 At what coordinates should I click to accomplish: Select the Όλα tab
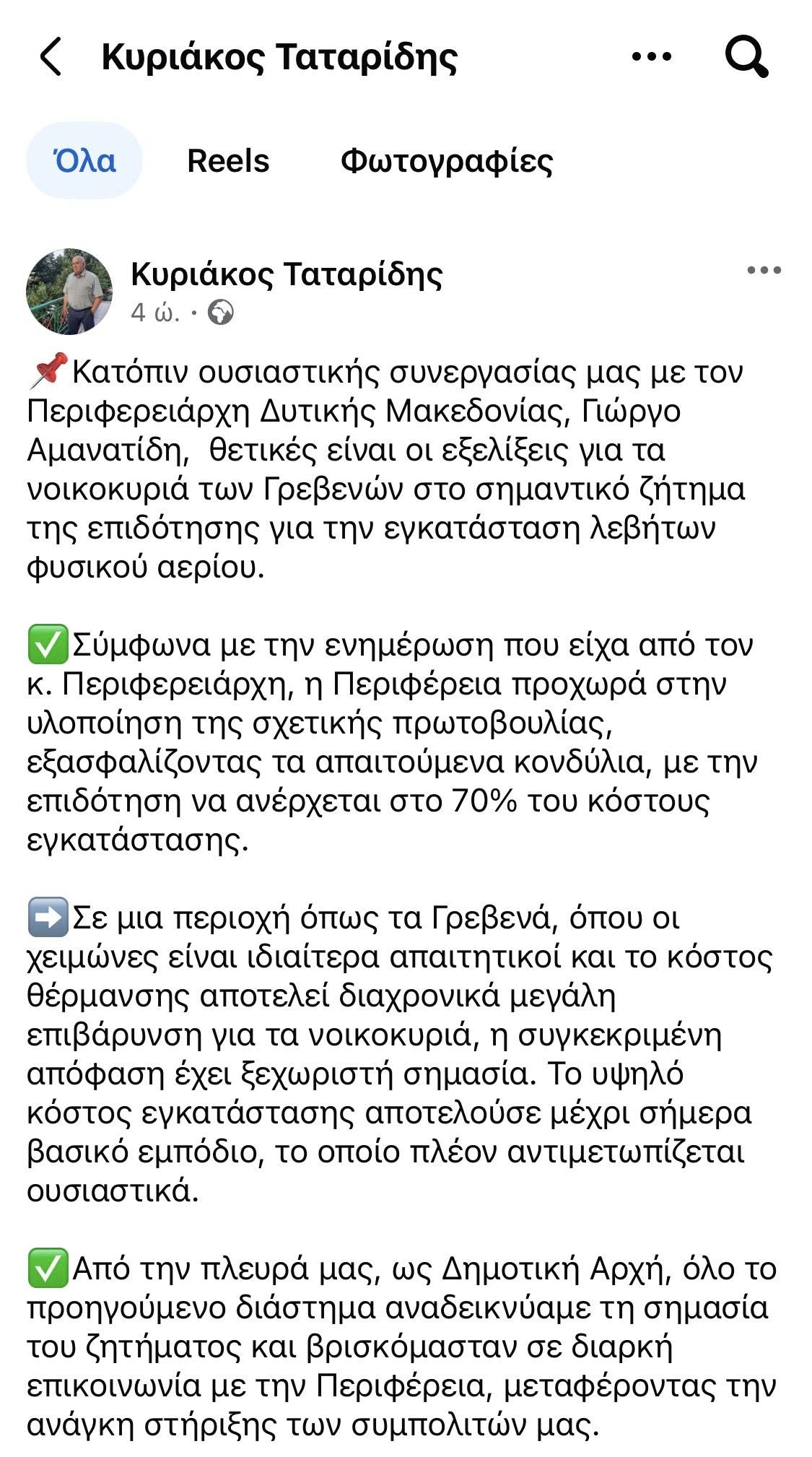tap(85, 160)
